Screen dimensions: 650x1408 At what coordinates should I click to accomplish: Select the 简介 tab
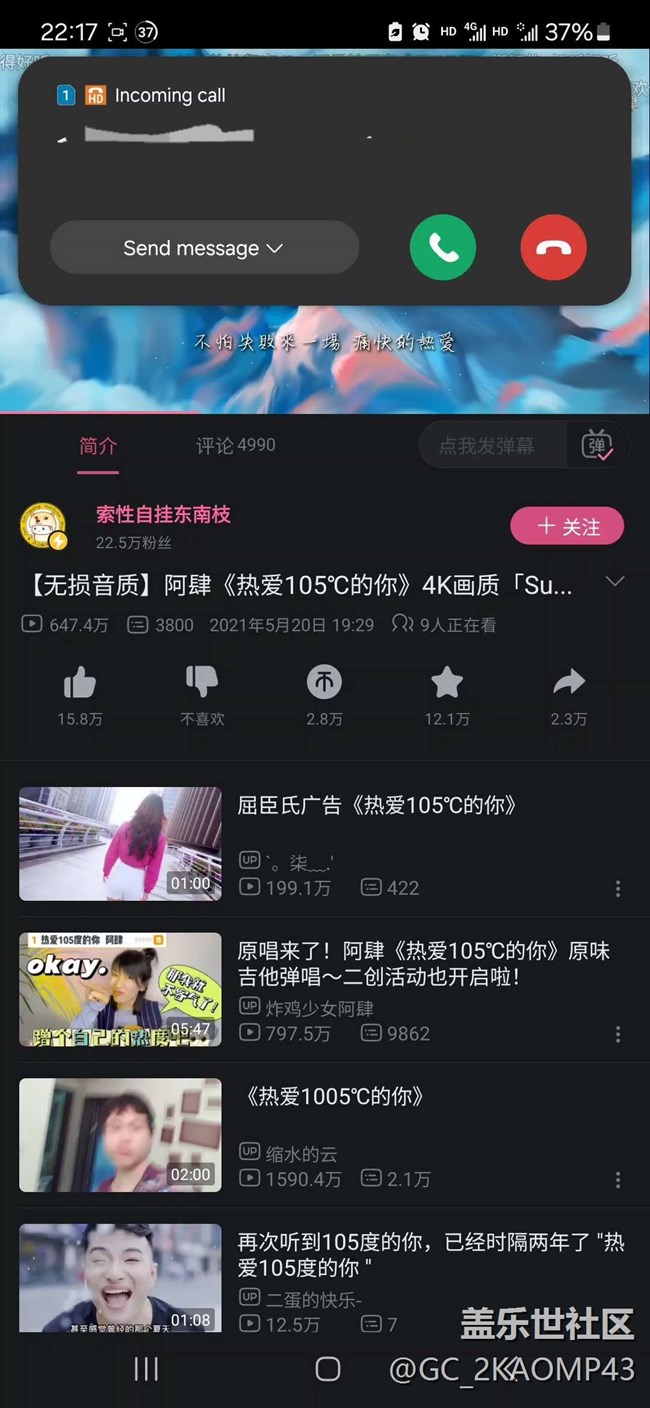[98, 446]
